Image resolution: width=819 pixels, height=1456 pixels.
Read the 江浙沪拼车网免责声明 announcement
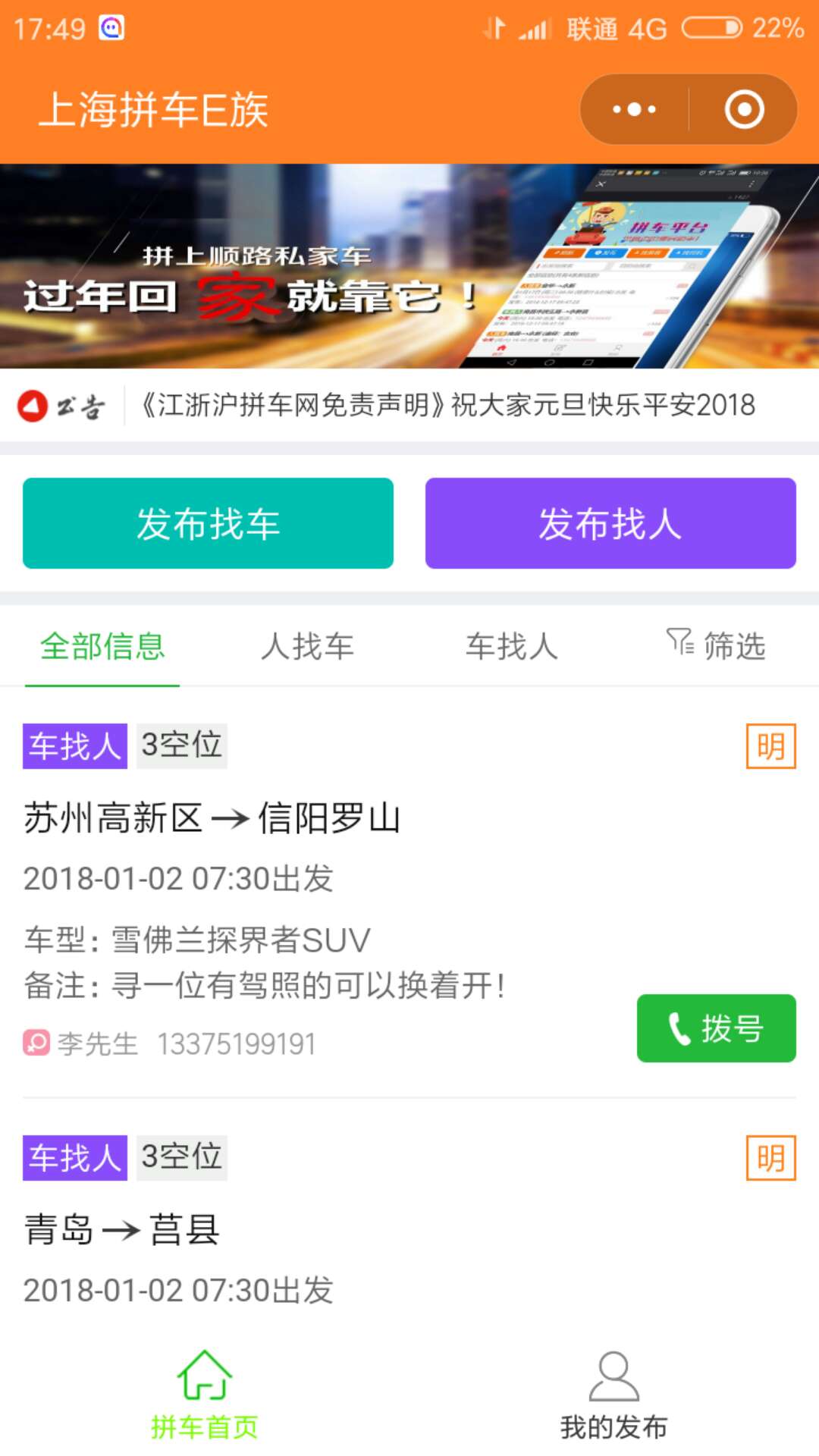(x=448, y=405)
